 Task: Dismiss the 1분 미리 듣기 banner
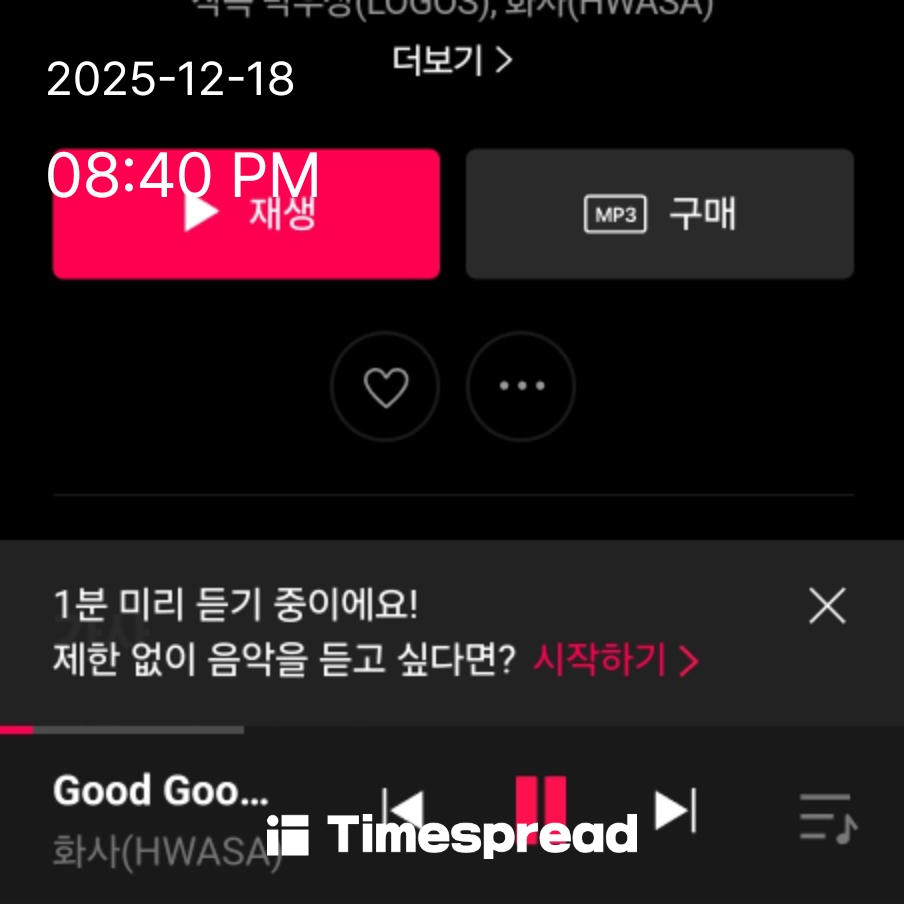[x=827, y=606]
